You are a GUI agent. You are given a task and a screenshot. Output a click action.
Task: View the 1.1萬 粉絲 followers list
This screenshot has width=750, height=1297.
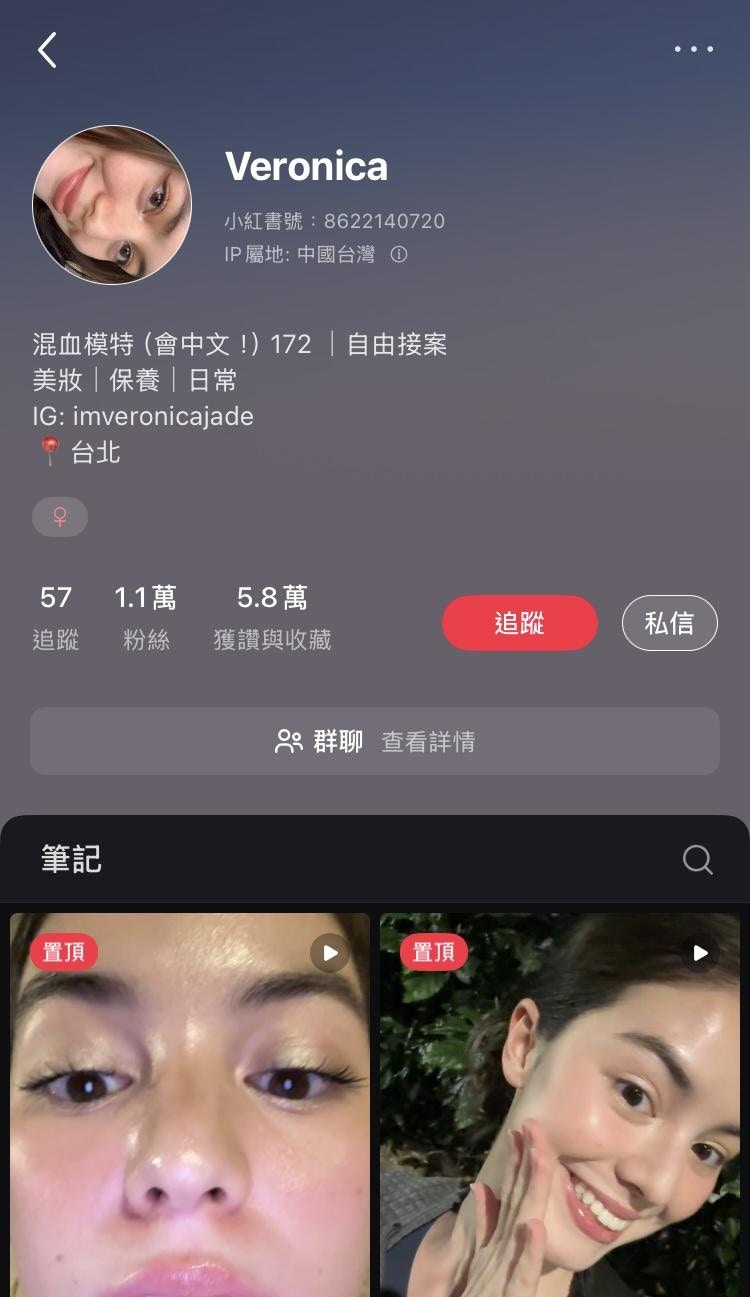coord(146,618)
